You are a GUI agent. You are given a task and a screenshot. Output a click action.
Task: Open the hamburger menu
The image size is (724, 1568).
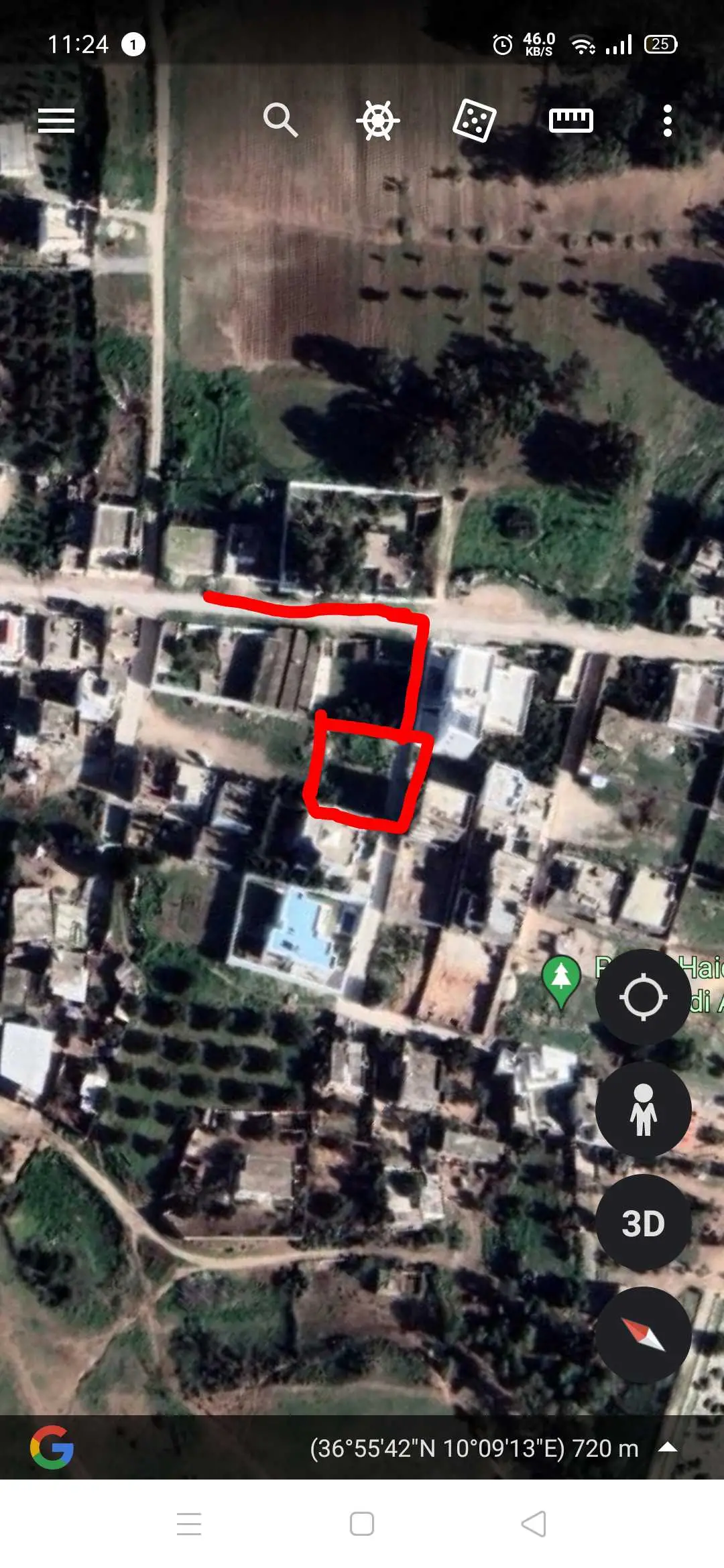[56, 121]
